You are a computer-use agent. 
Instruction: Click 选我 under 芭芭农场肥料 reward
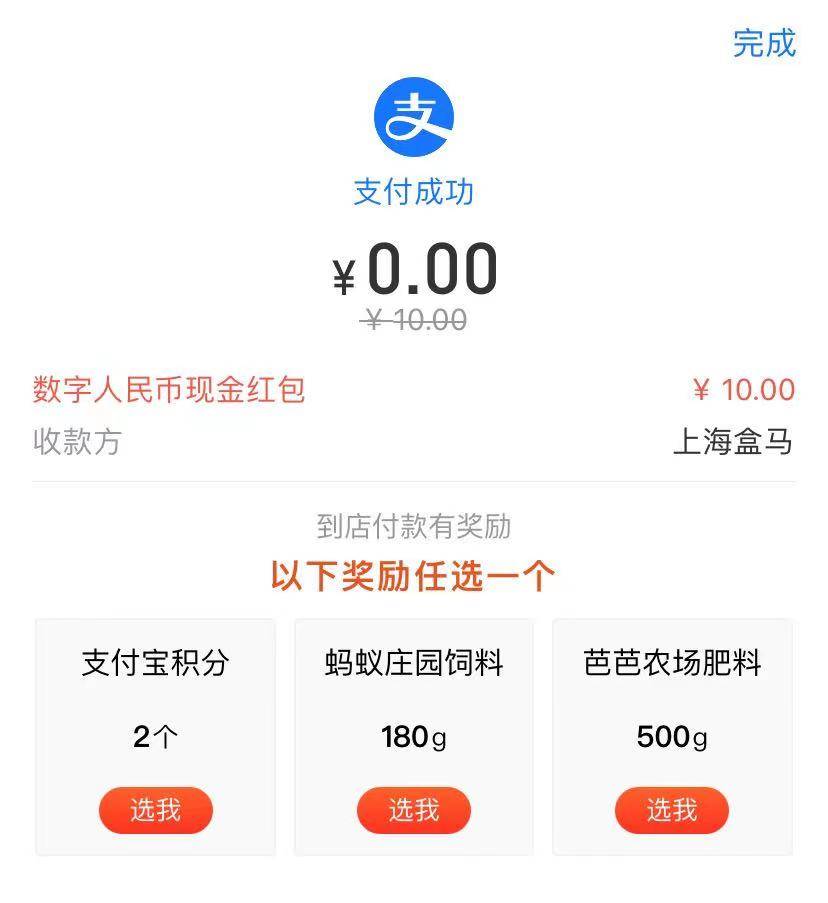click(x=671, y=811)
